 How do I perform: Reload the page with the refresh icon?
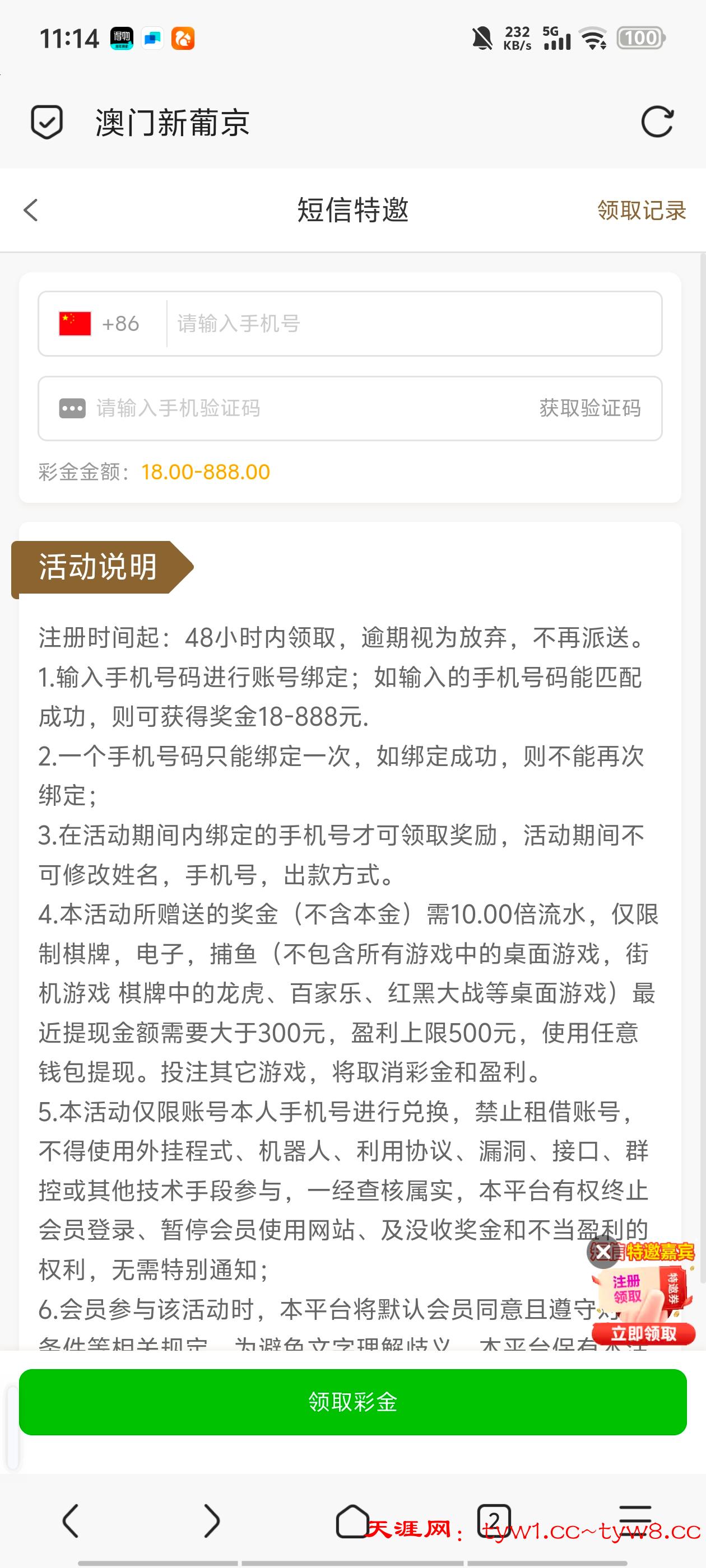(x=657, y=122)
